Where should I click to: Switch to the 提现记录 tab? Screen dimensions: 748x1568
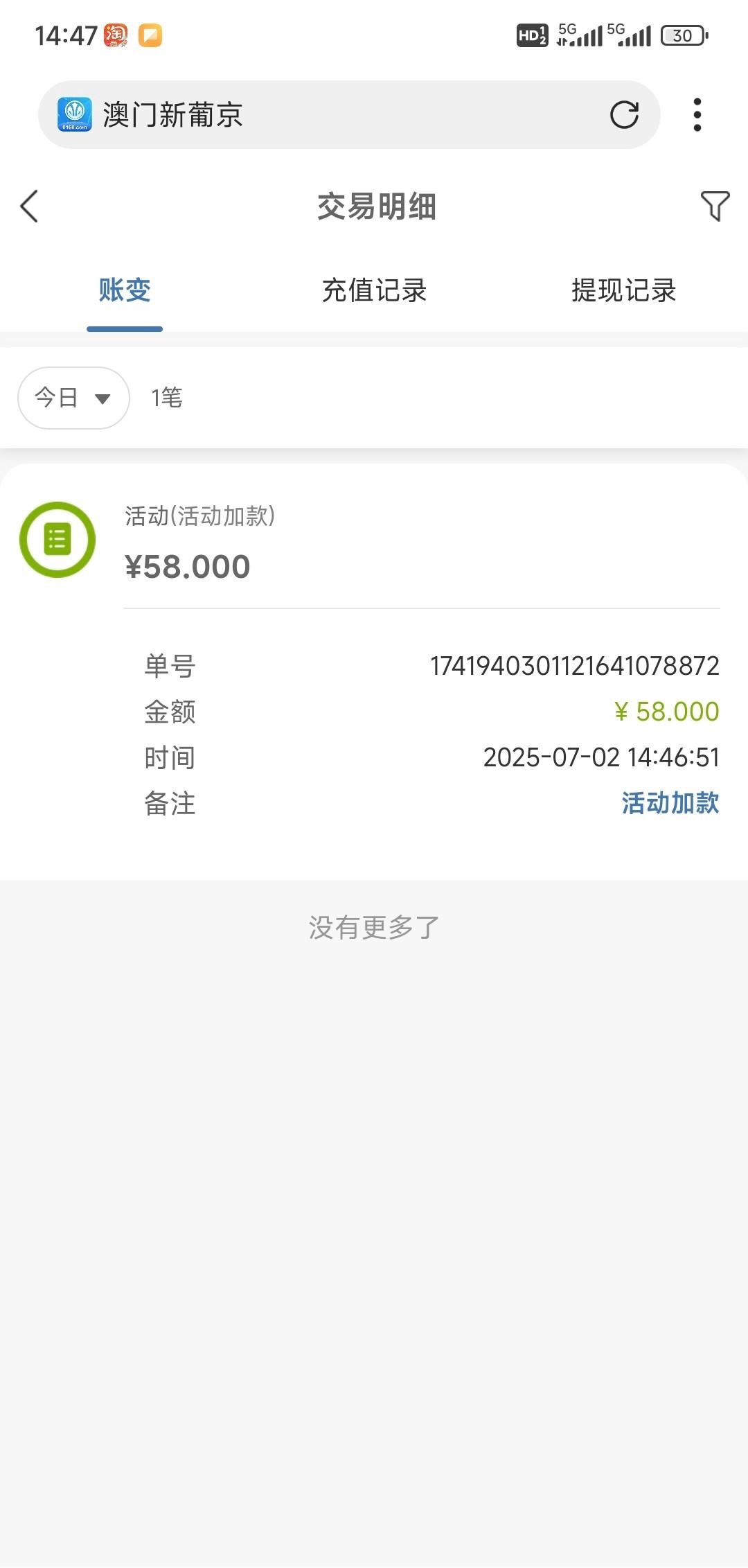point(623,290)
